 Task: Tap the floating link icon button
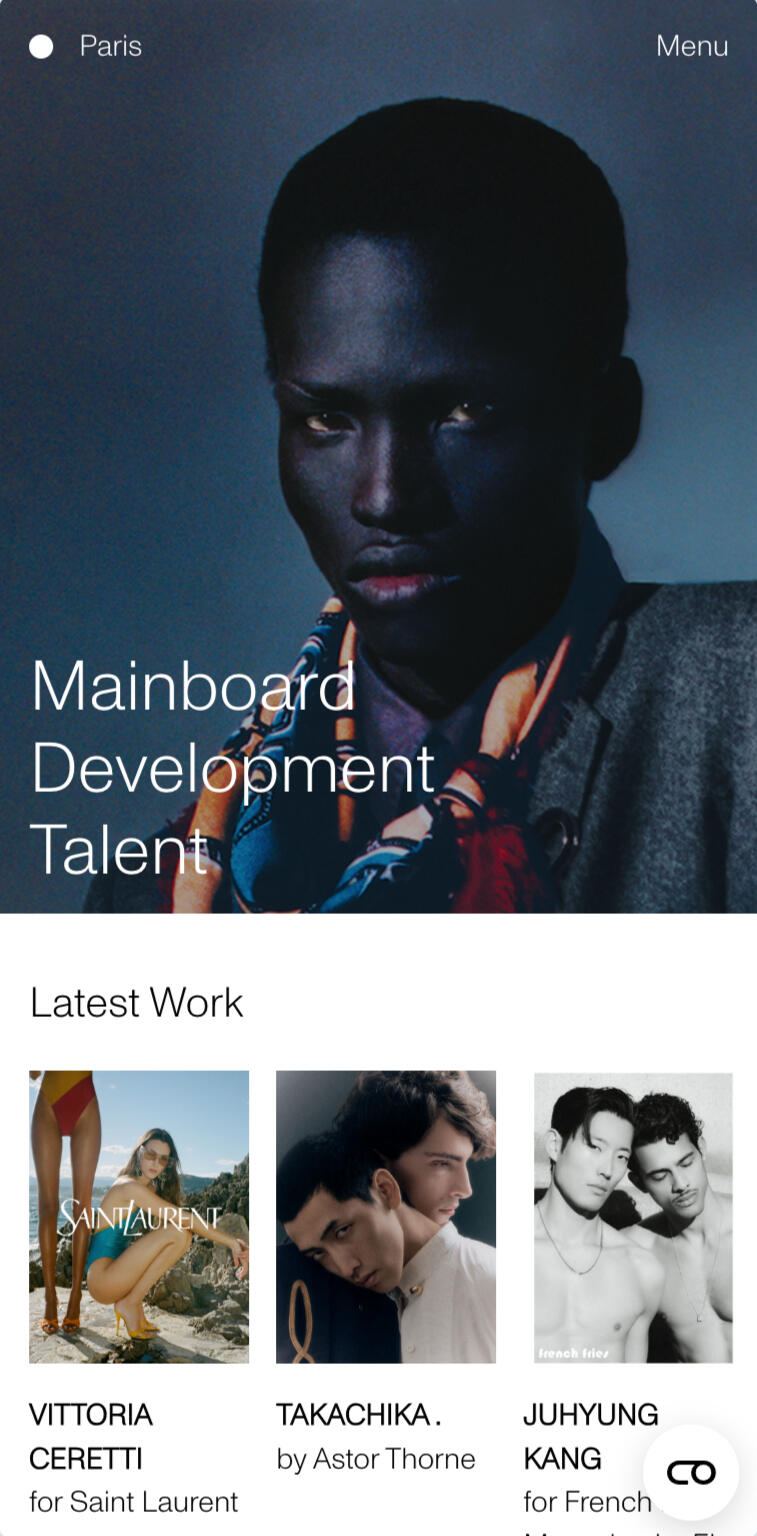click(x=691, y=1473)
